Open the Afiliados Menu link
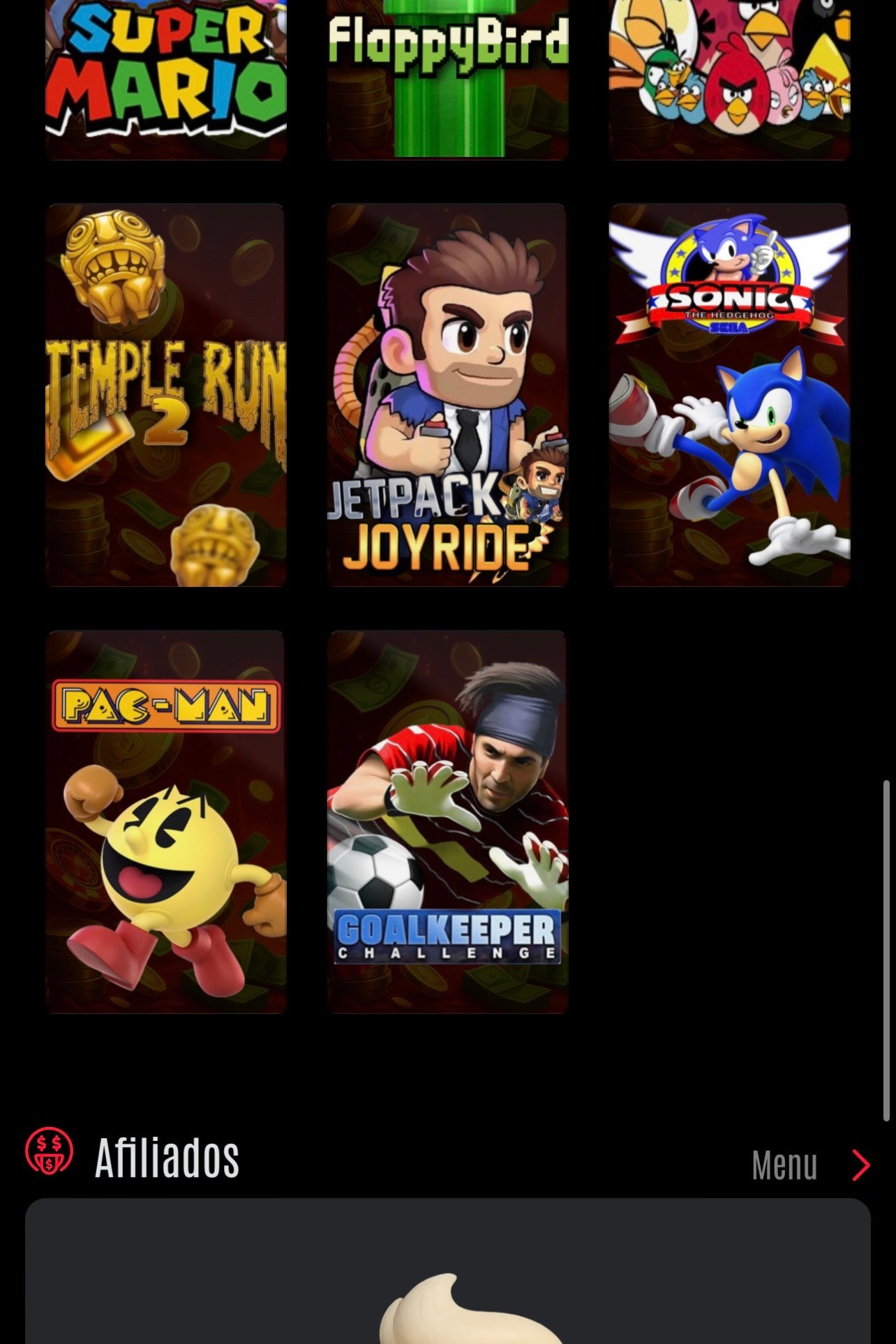This screenshot has height=1344, width=896. 809,1165
